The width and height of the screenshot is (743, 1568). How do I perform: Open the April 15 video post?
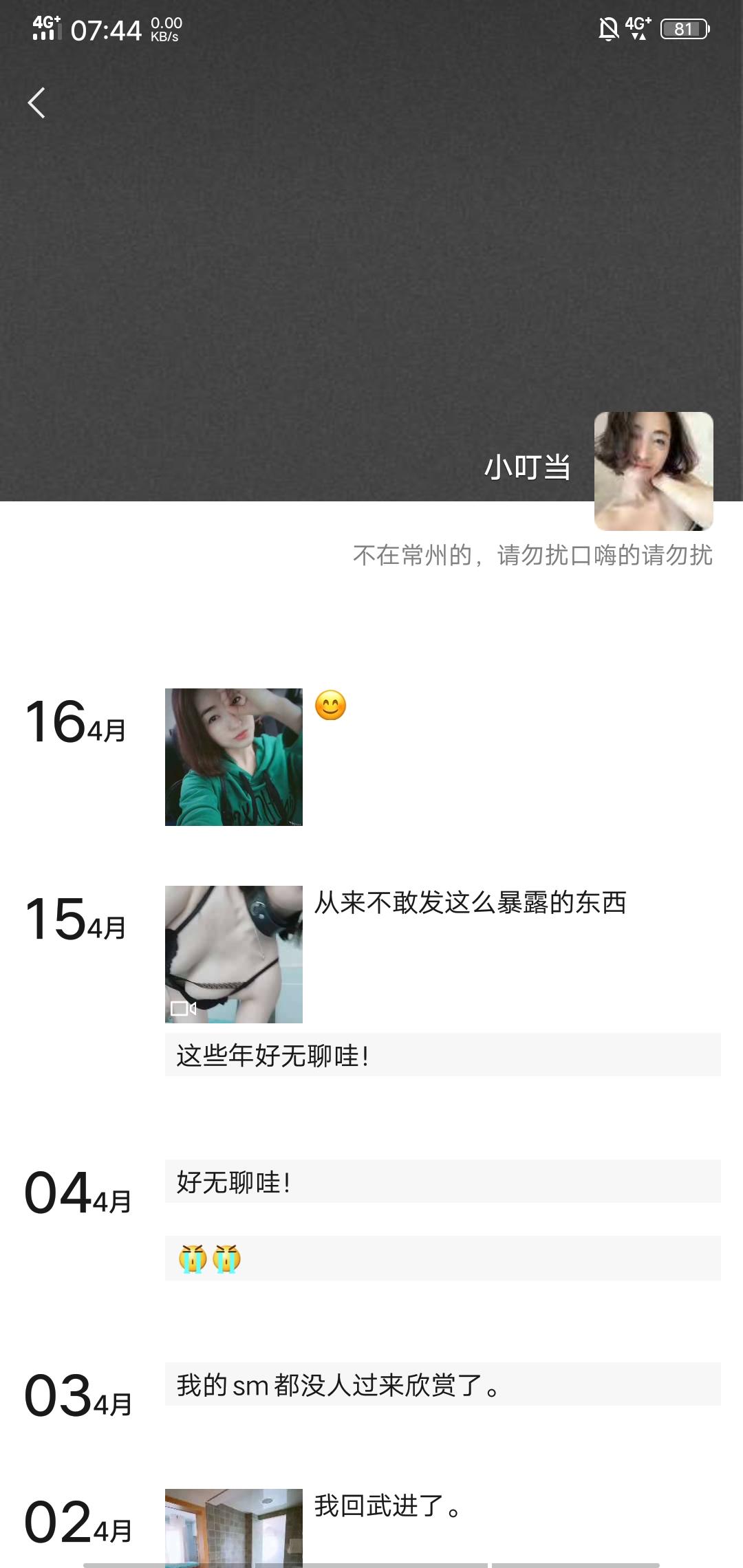234,954
